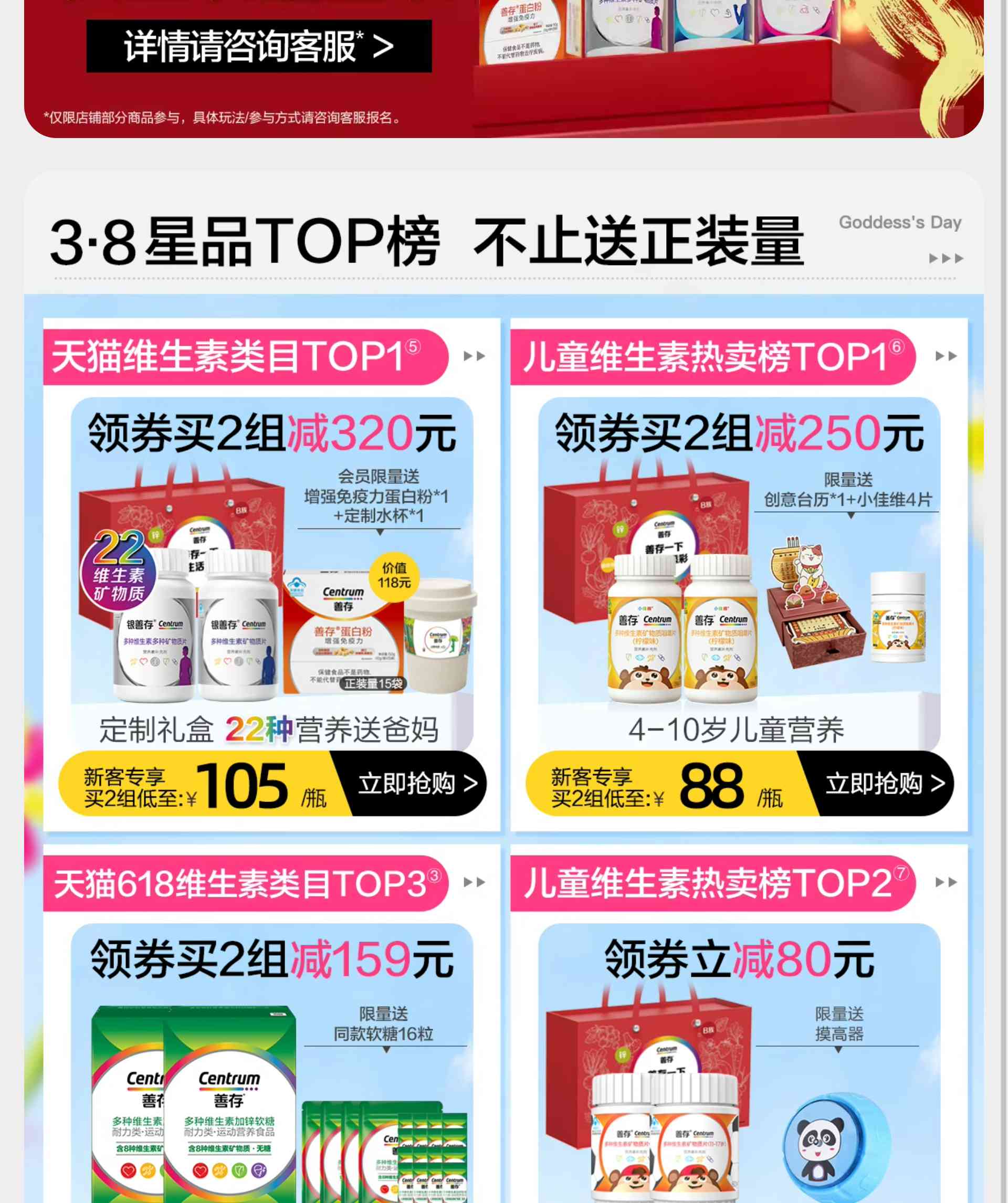
Task: Open the 减320元 银善存 gift box card
Action: click(271, 573)
